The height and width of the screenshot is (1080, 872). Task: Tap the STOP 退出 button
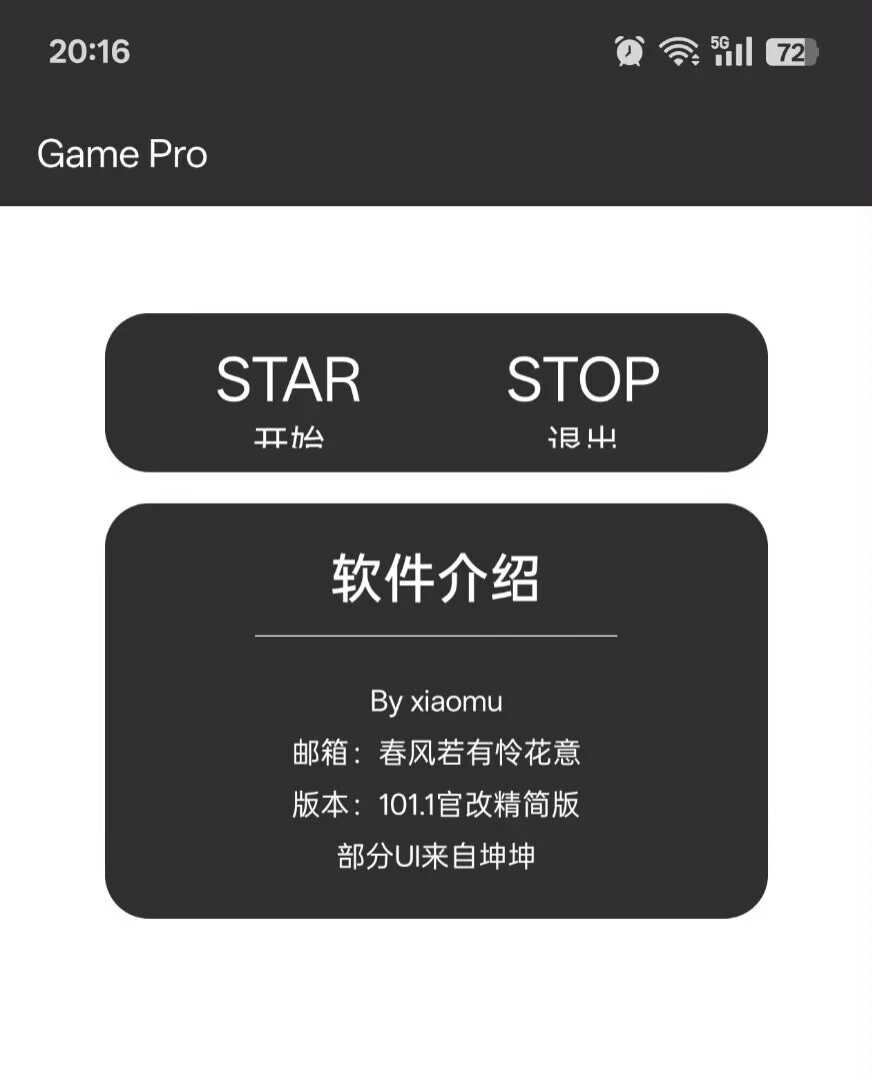click(582, 393)
